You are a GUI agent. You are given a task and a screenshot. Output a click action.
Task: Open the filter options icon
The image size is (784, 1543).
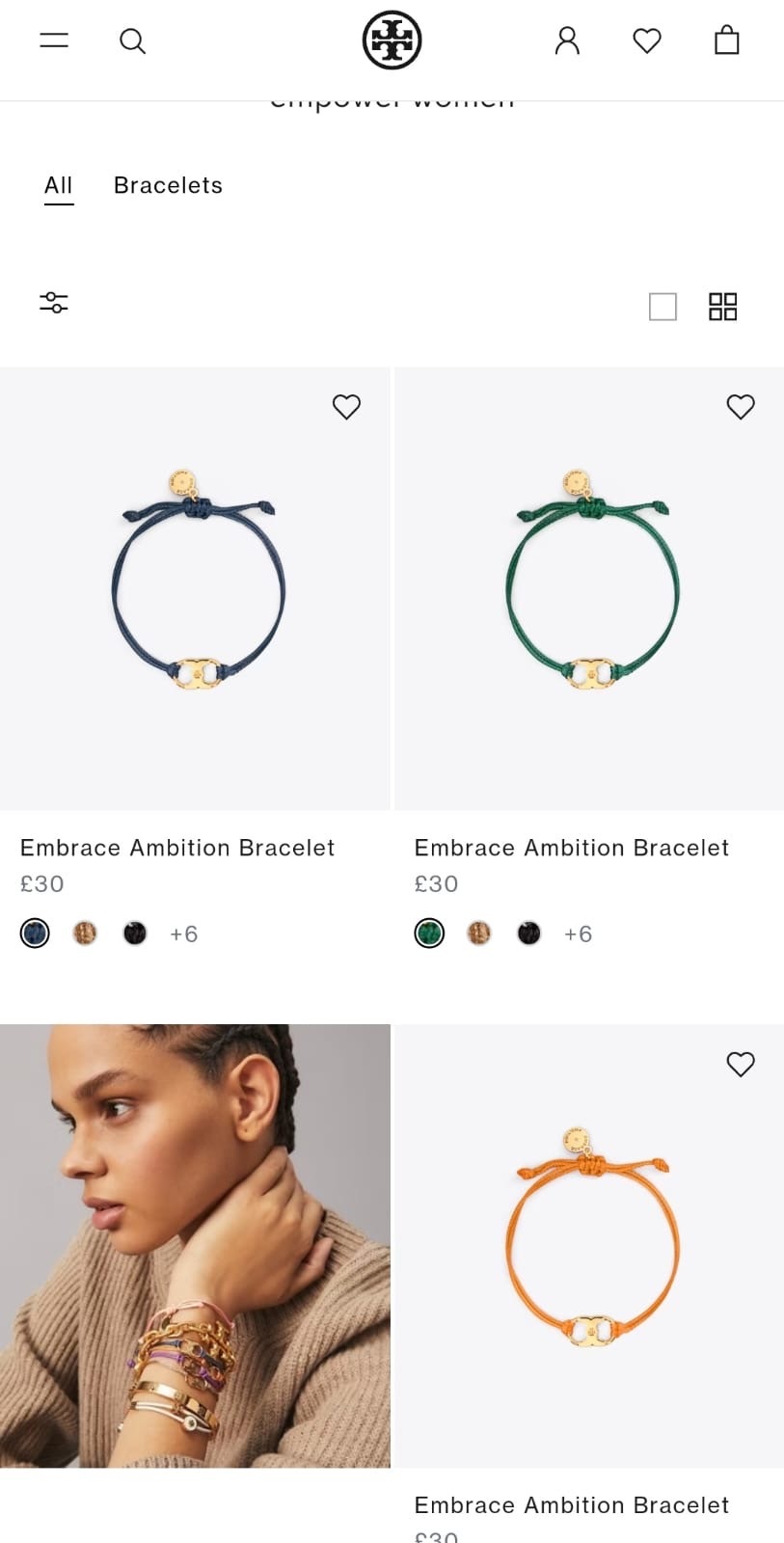(x=54, y=303)
